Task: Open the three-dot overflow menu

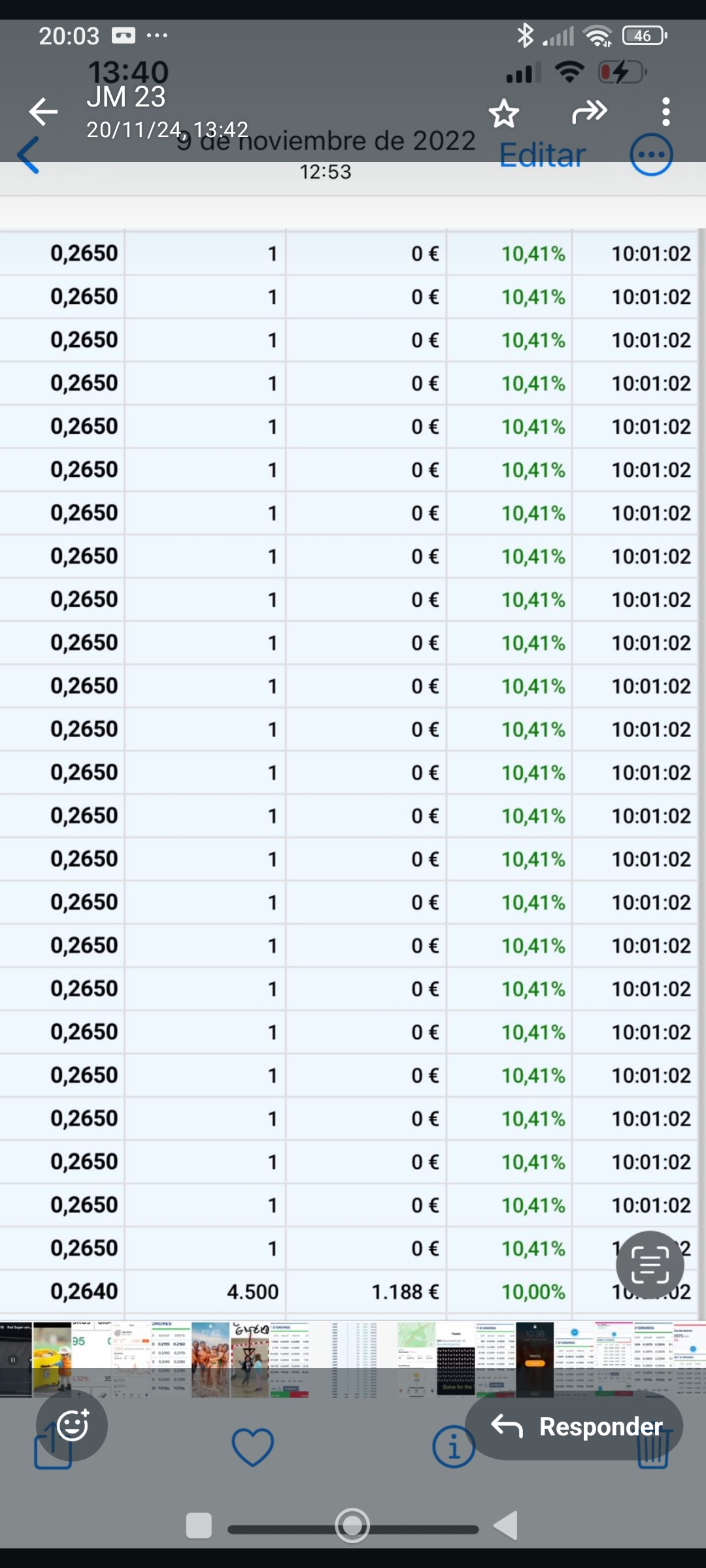Action: (665, 112)
